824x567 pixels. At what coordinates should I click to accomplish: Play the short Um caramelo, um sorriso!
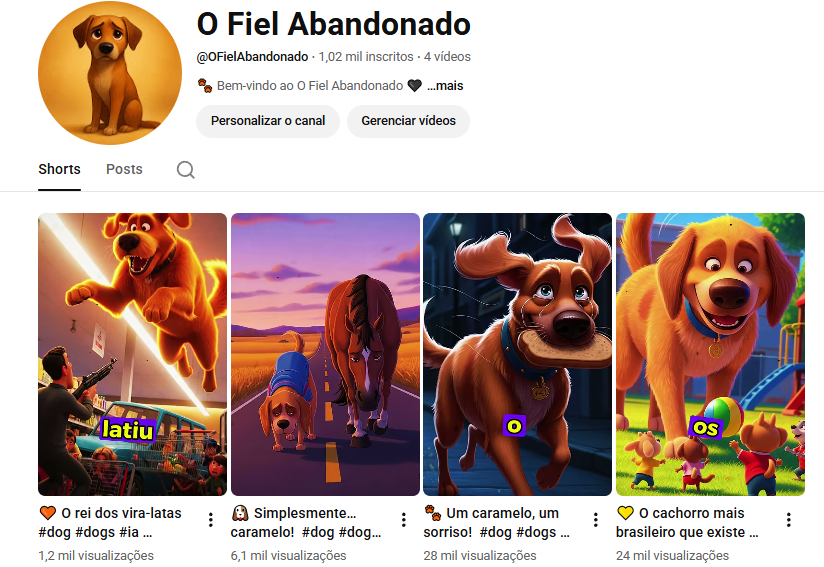(x=517, y=354)
